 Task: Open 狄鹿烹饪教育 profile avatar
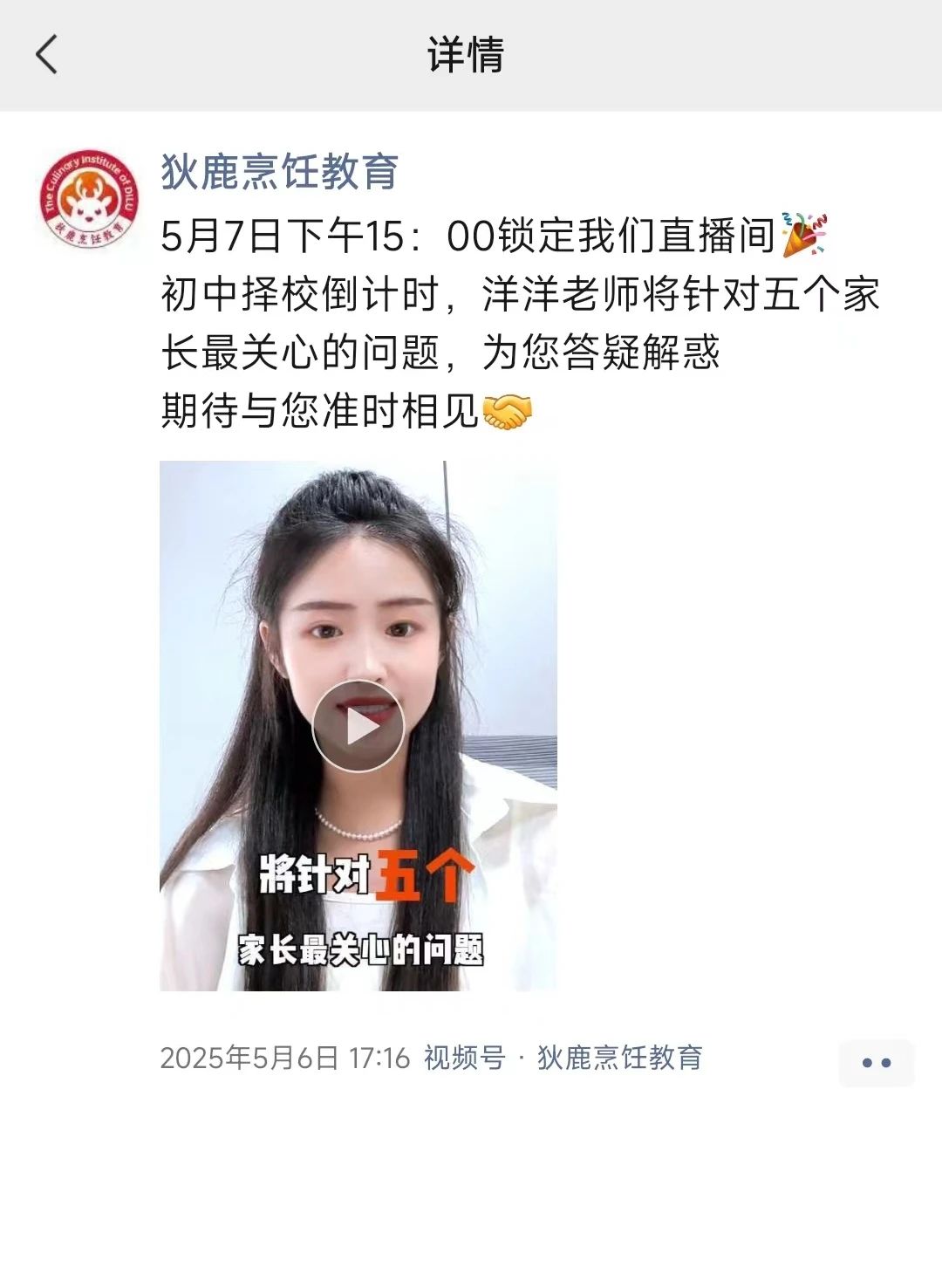click(x=89, y=198)
